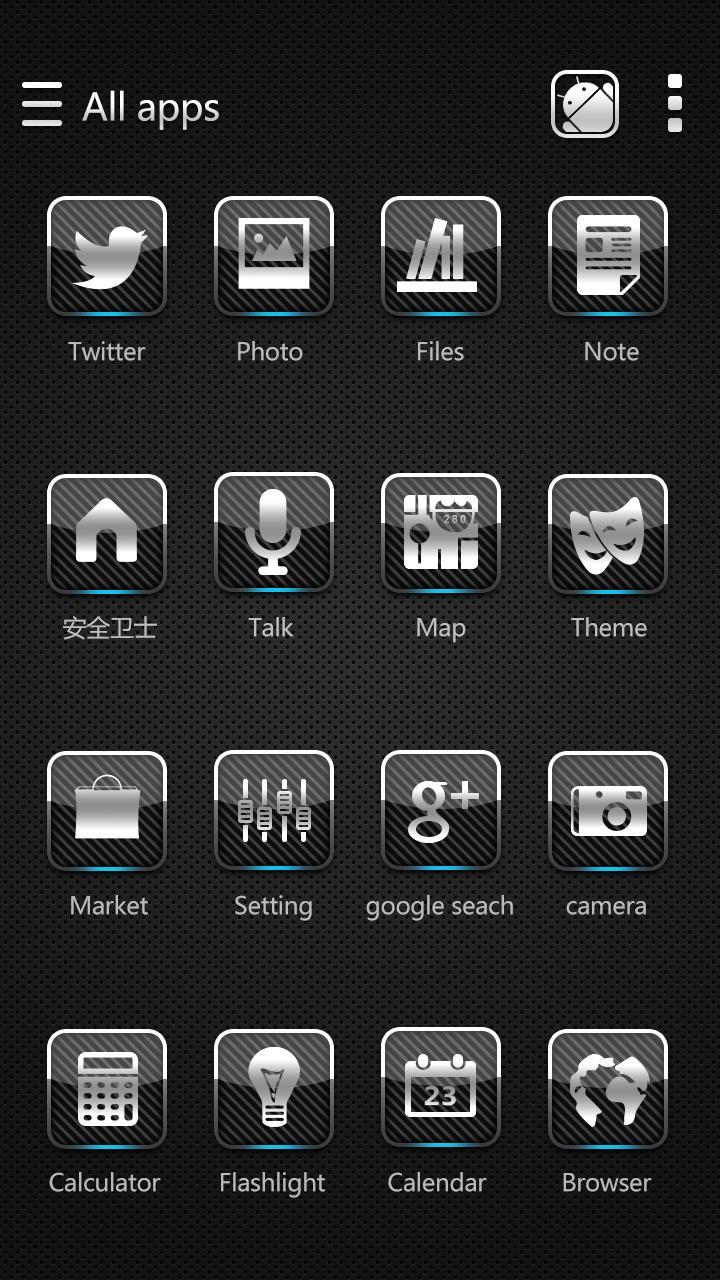The width and height of the screenshot is (720, 1280).
Task: Launch the Note app
Action: tap(608, 257)
